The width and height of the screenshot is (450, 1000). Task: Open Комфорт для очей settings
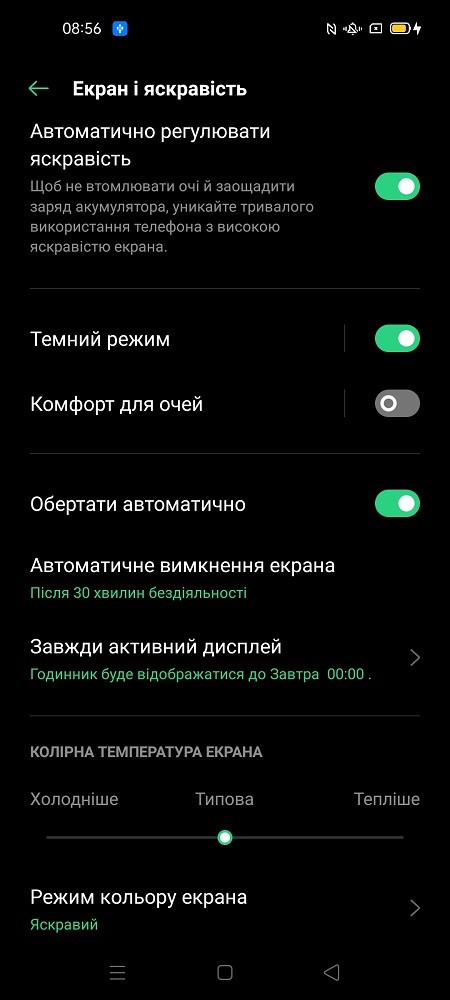(x=185, y=404)
